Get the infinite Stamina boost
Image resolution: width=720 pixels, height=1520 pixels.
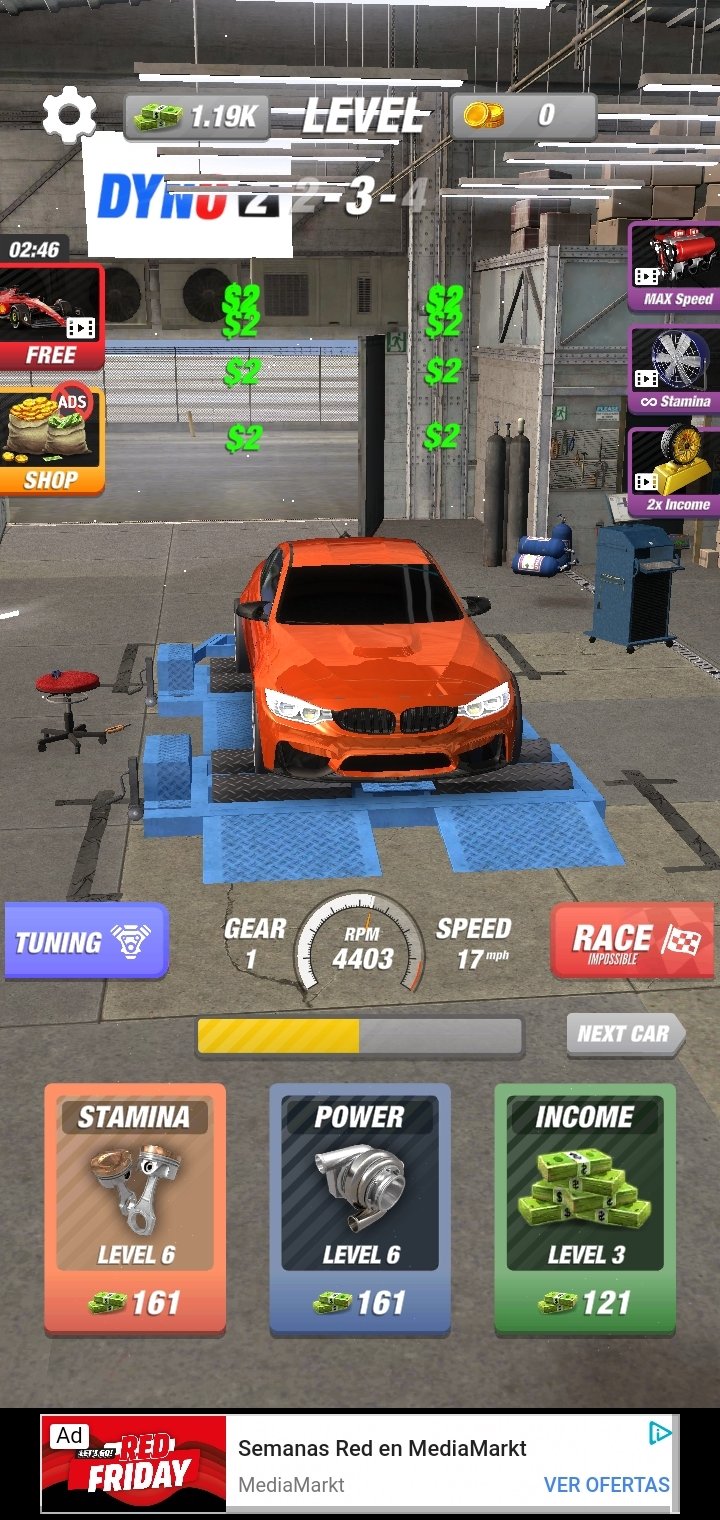pos(675,370)
